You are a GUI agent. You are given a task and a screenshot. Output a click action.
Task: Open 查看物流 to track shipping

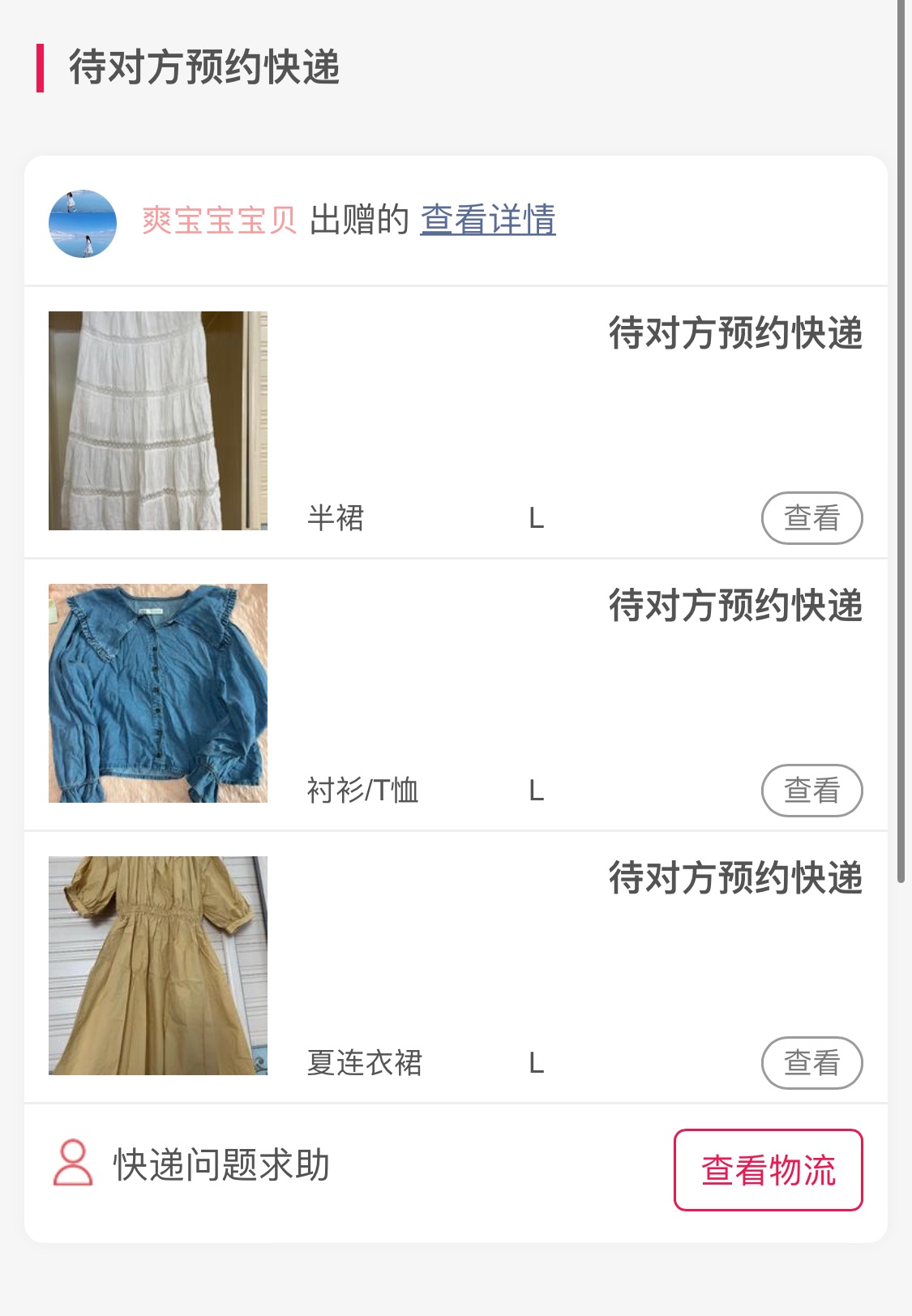(768, 1170)
